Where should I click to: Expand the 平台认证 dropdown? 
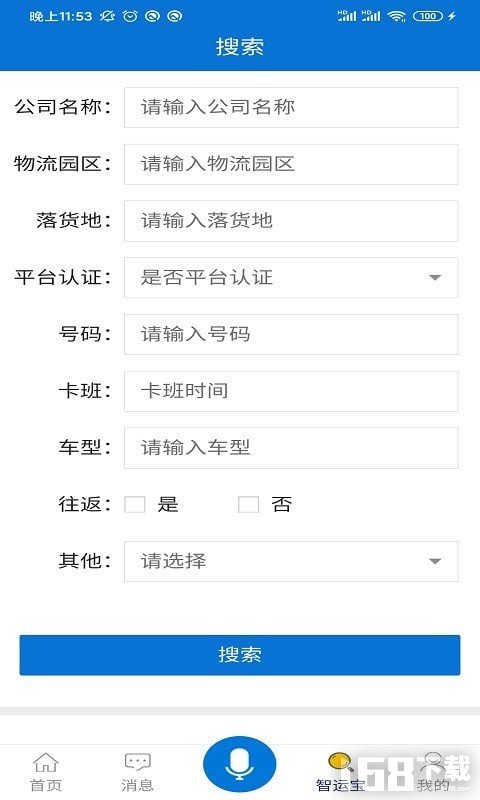point(291,278)
